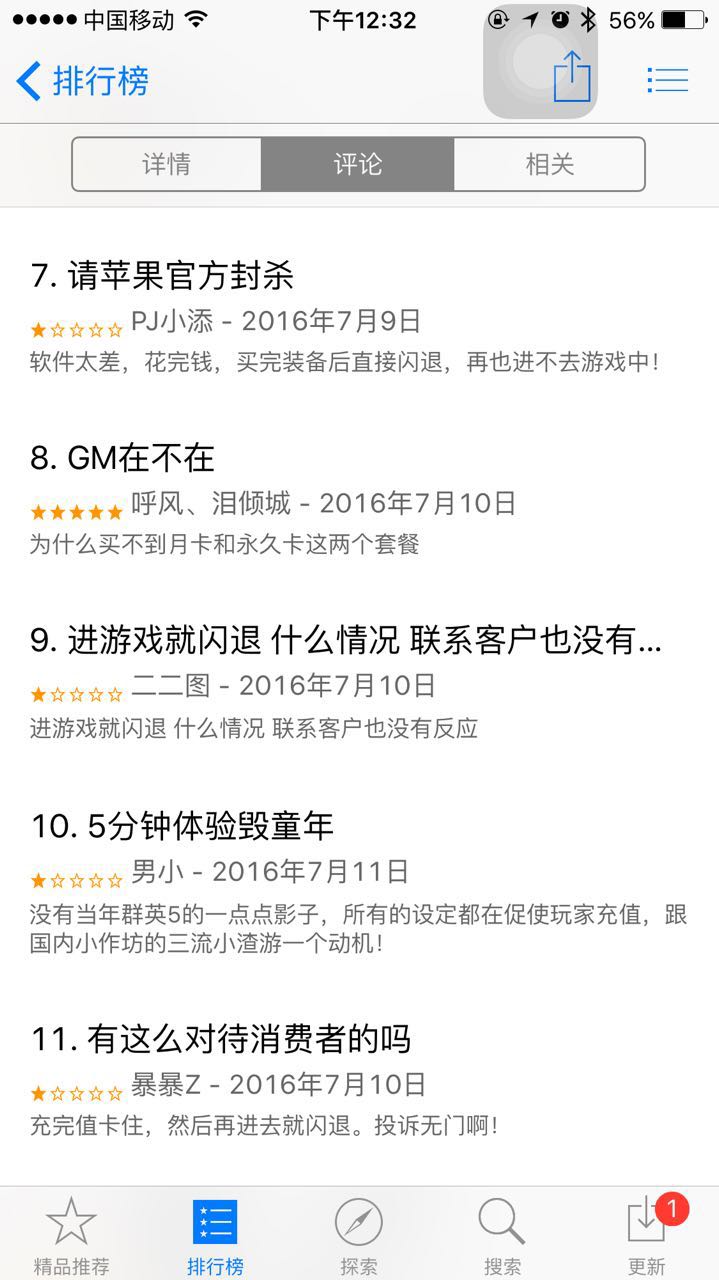This screenshot has height=1280, width=719.
Task: Switch to the 相关 segment
Action: [x=549, y=164]
